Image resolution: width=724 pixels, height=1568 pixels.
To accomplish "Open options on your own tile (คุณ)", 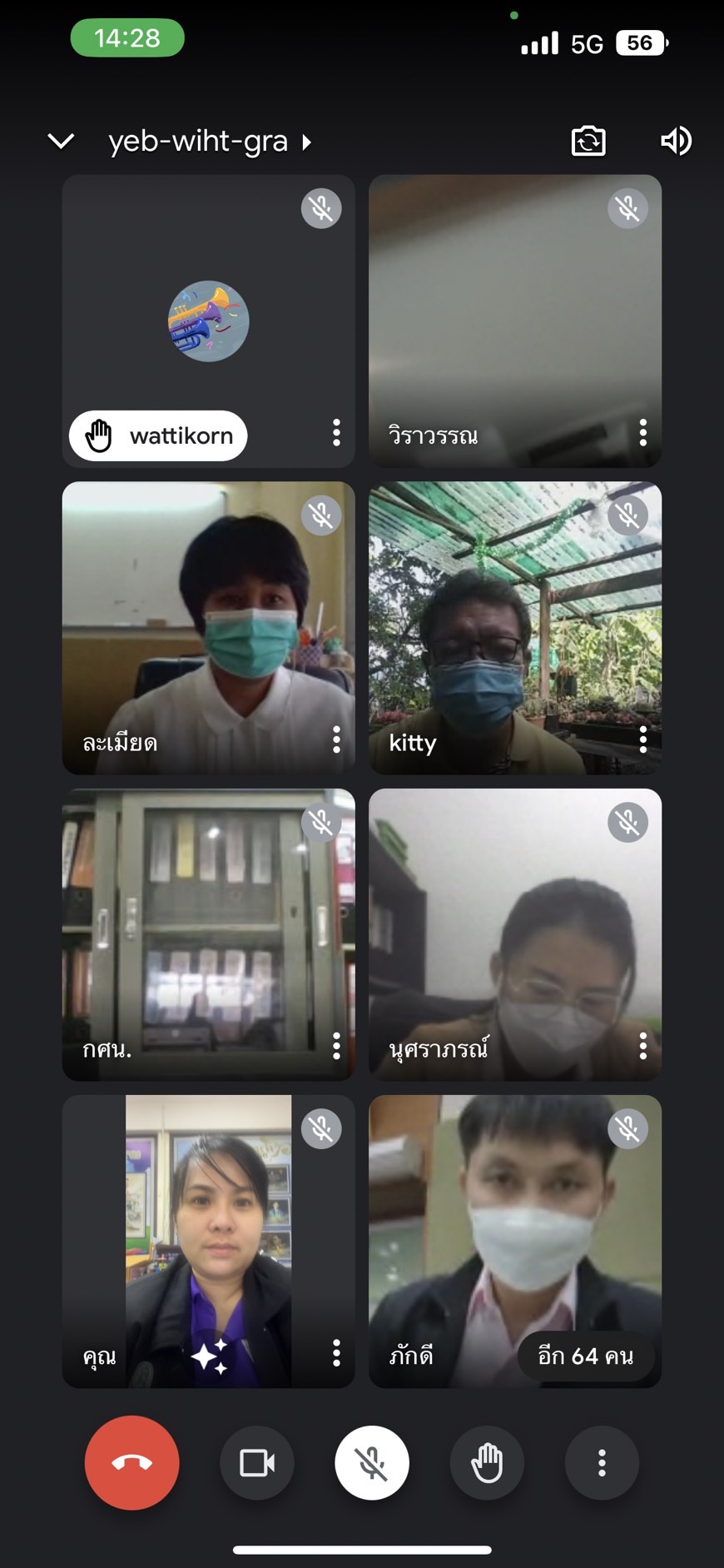I will 336,1352.
